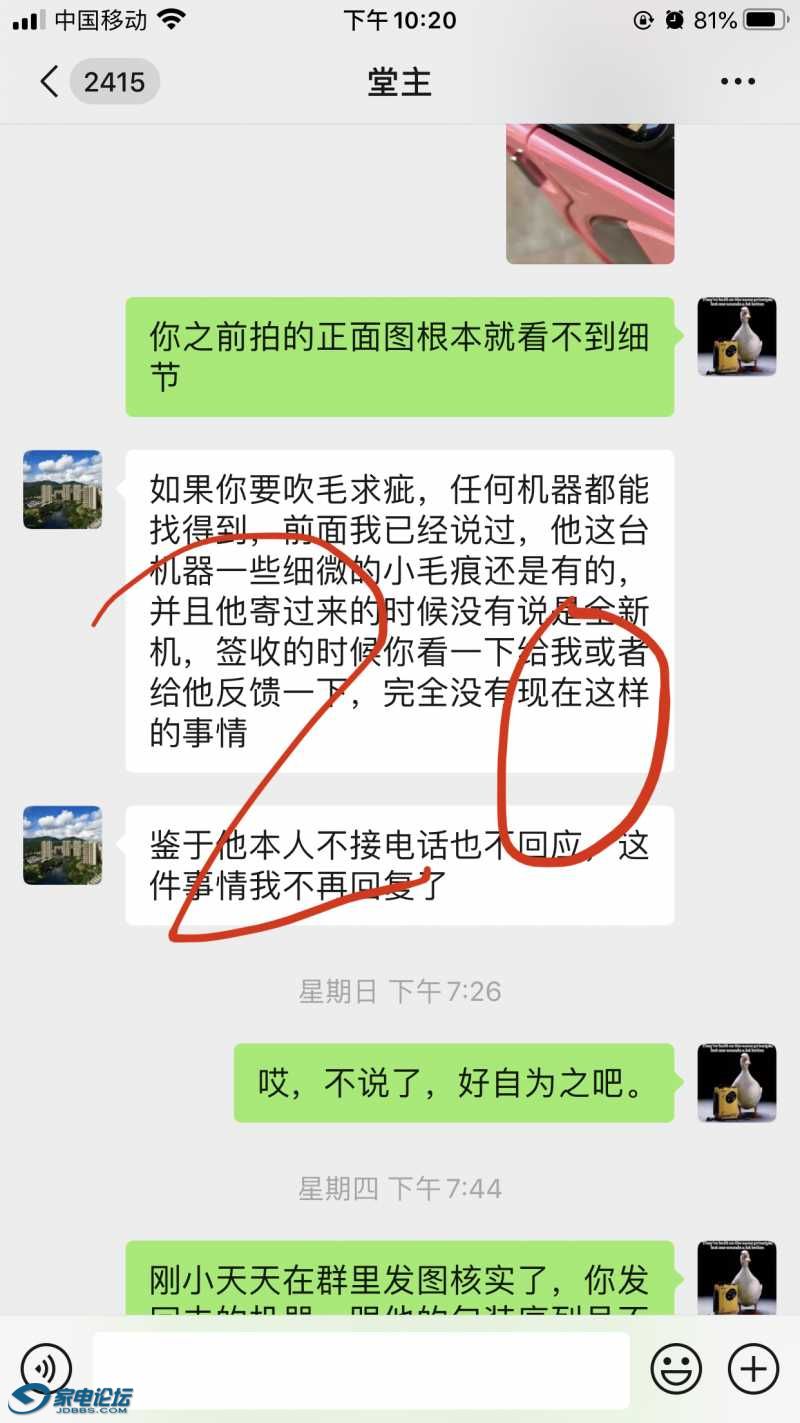The image size is (800, 1423).
Task: Tap the 2415 unread count badge
Action: tap(115, 82)
